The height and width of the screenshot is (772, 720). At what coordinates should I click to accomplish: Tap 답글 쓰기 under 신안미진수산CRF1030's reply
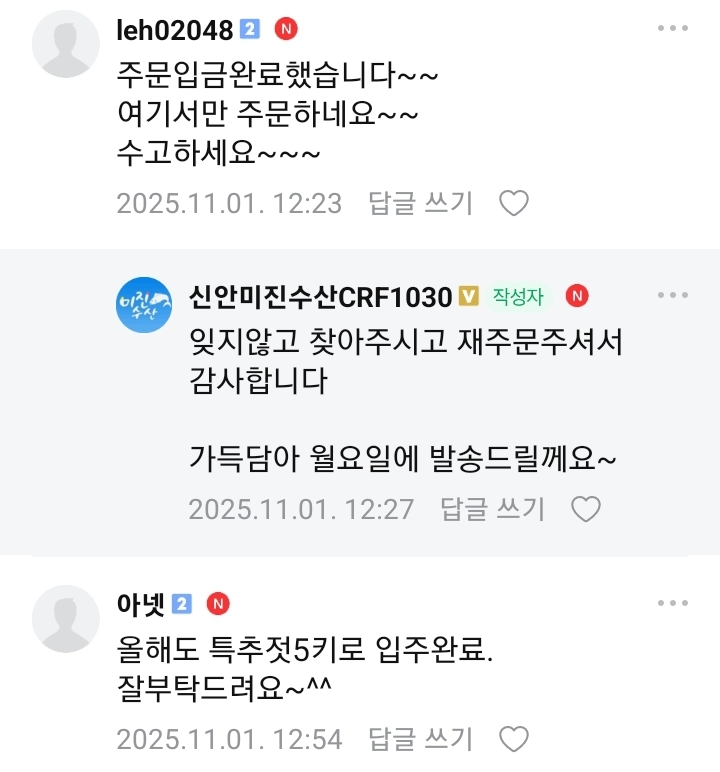click(492, 509)
